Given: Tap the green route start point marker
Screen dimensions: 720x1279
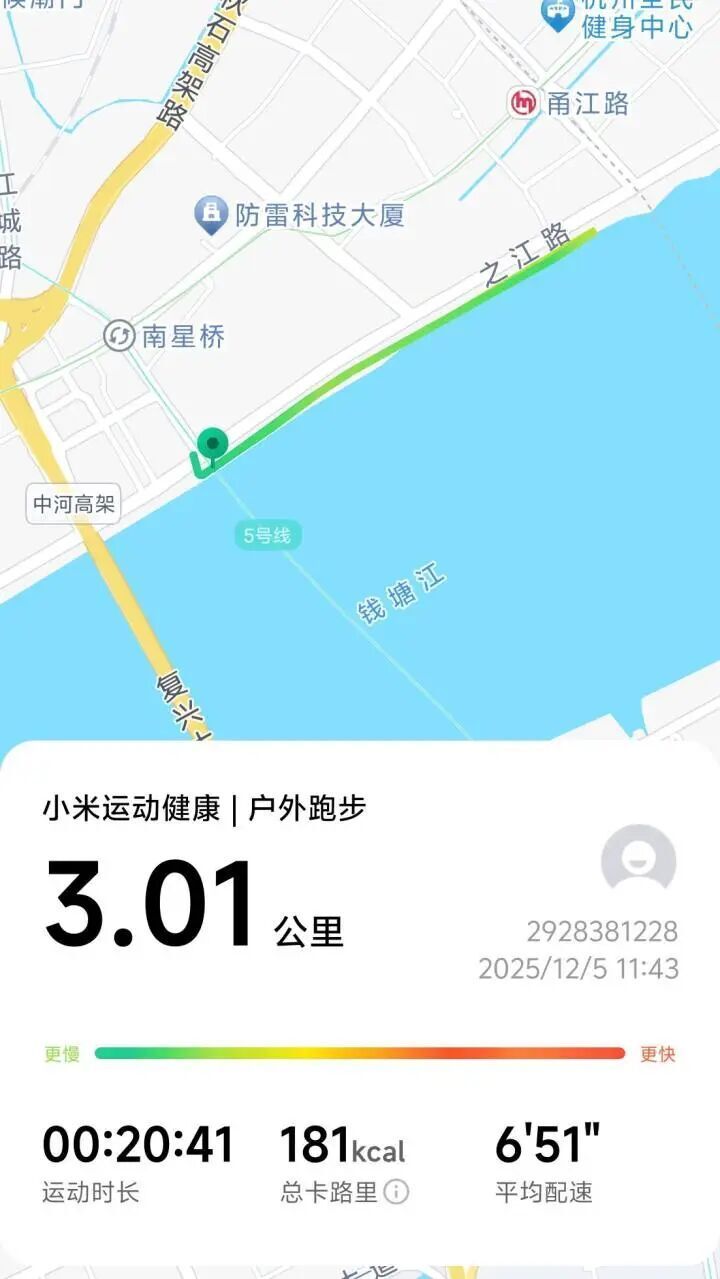Looking at the screenshot, I should point(213,443).
